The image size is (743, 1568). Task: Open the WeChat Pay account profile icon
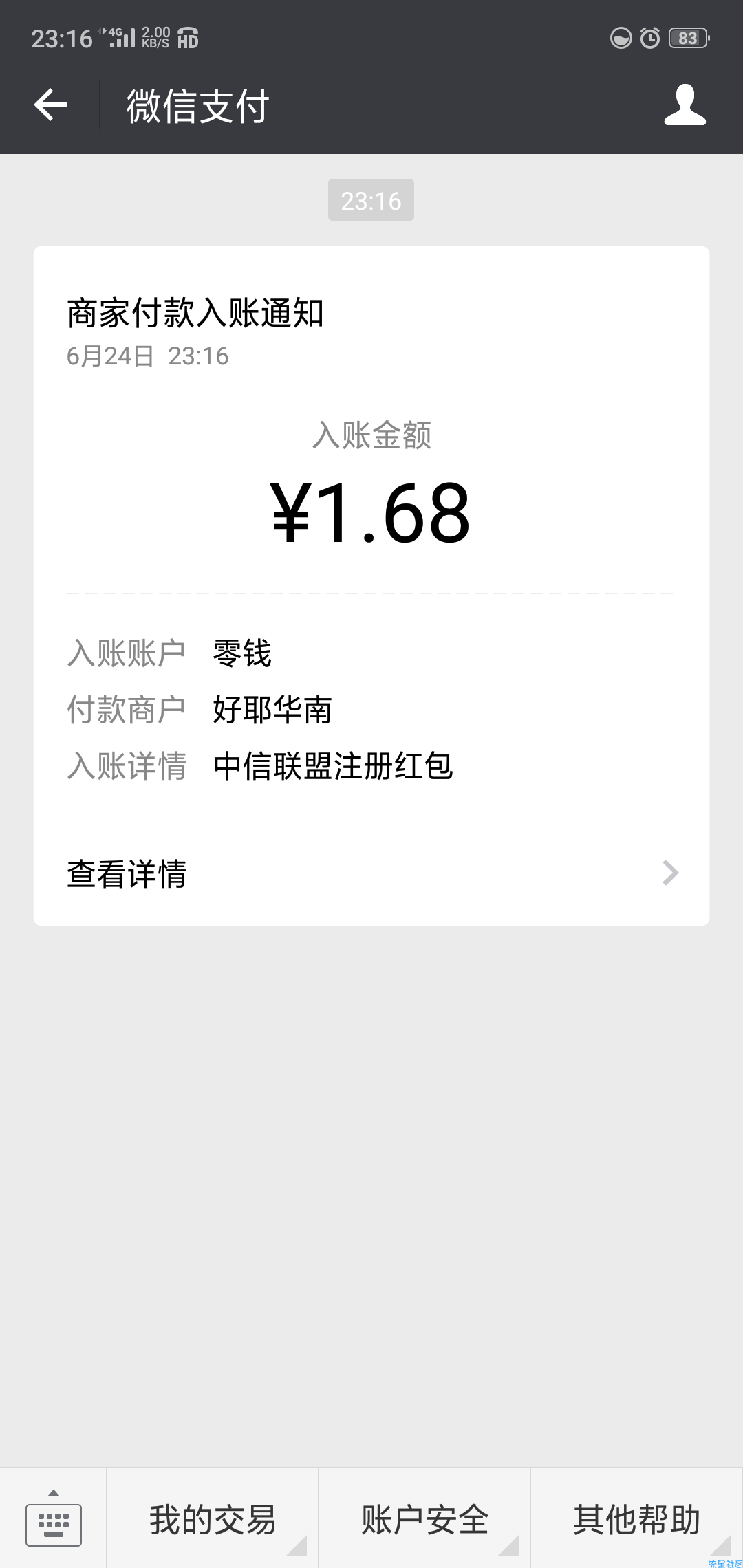(x=685, y=105)
